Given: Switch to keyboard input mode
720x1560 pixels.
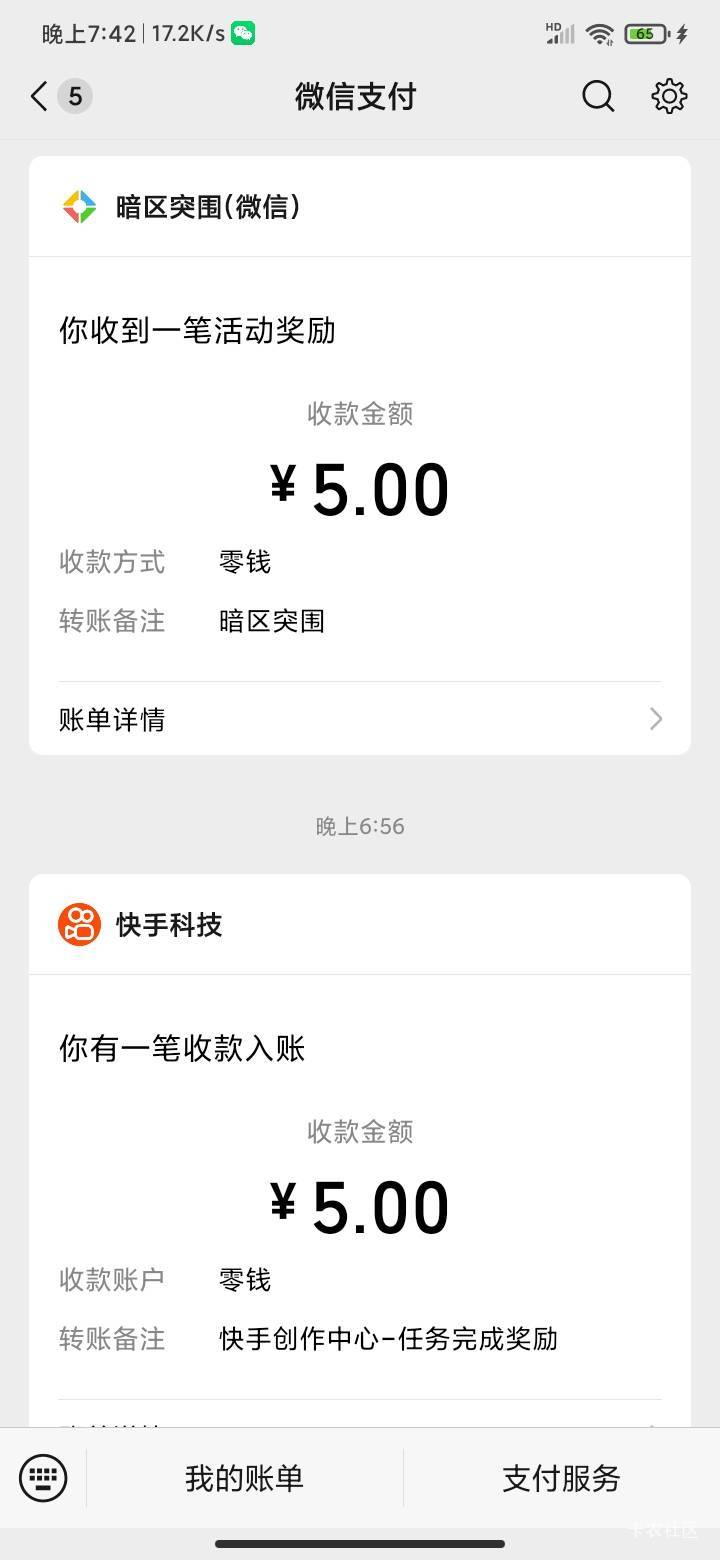Looking at the screenshot, I should coord(43,1478).
